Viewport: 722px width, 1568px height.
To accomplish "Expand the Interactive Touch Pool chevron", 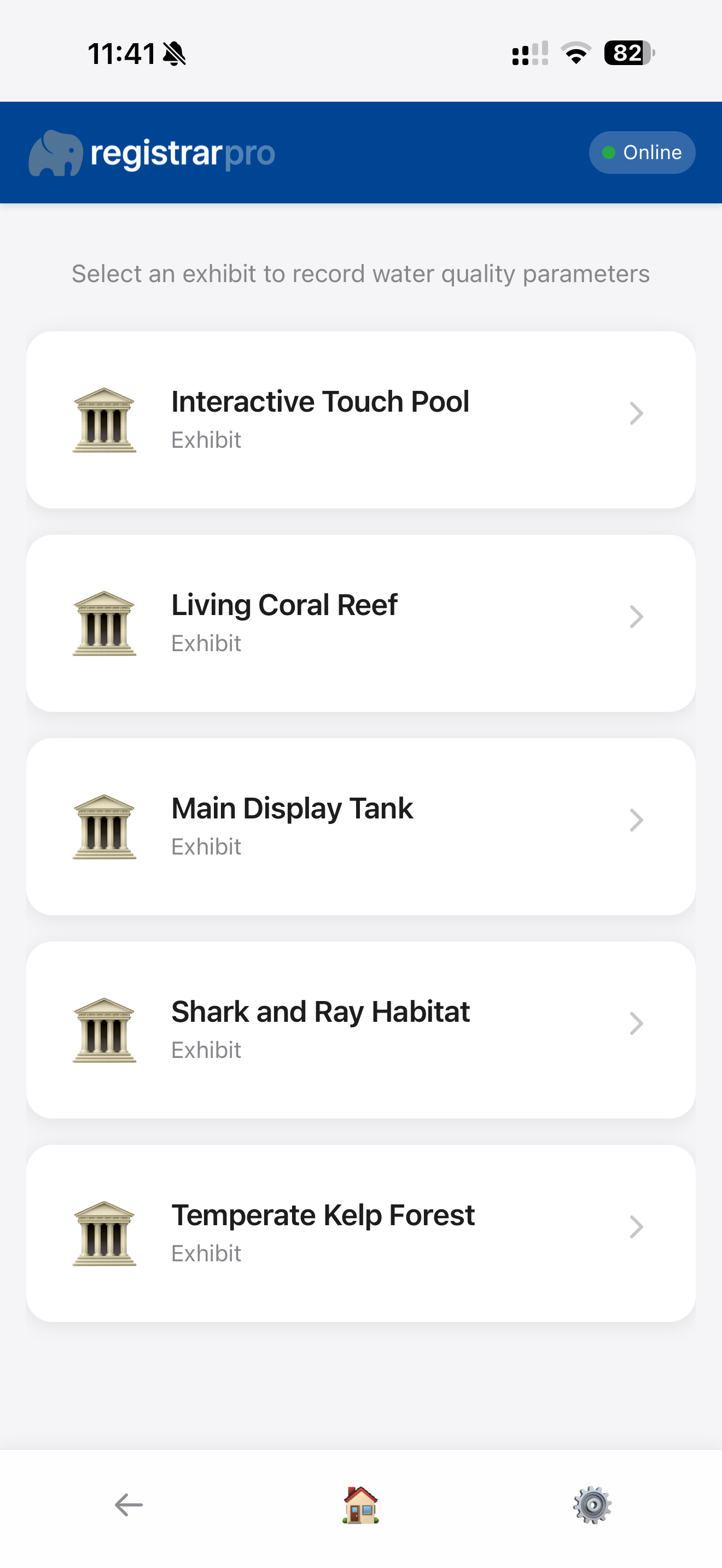I will [x=637, y=413].
